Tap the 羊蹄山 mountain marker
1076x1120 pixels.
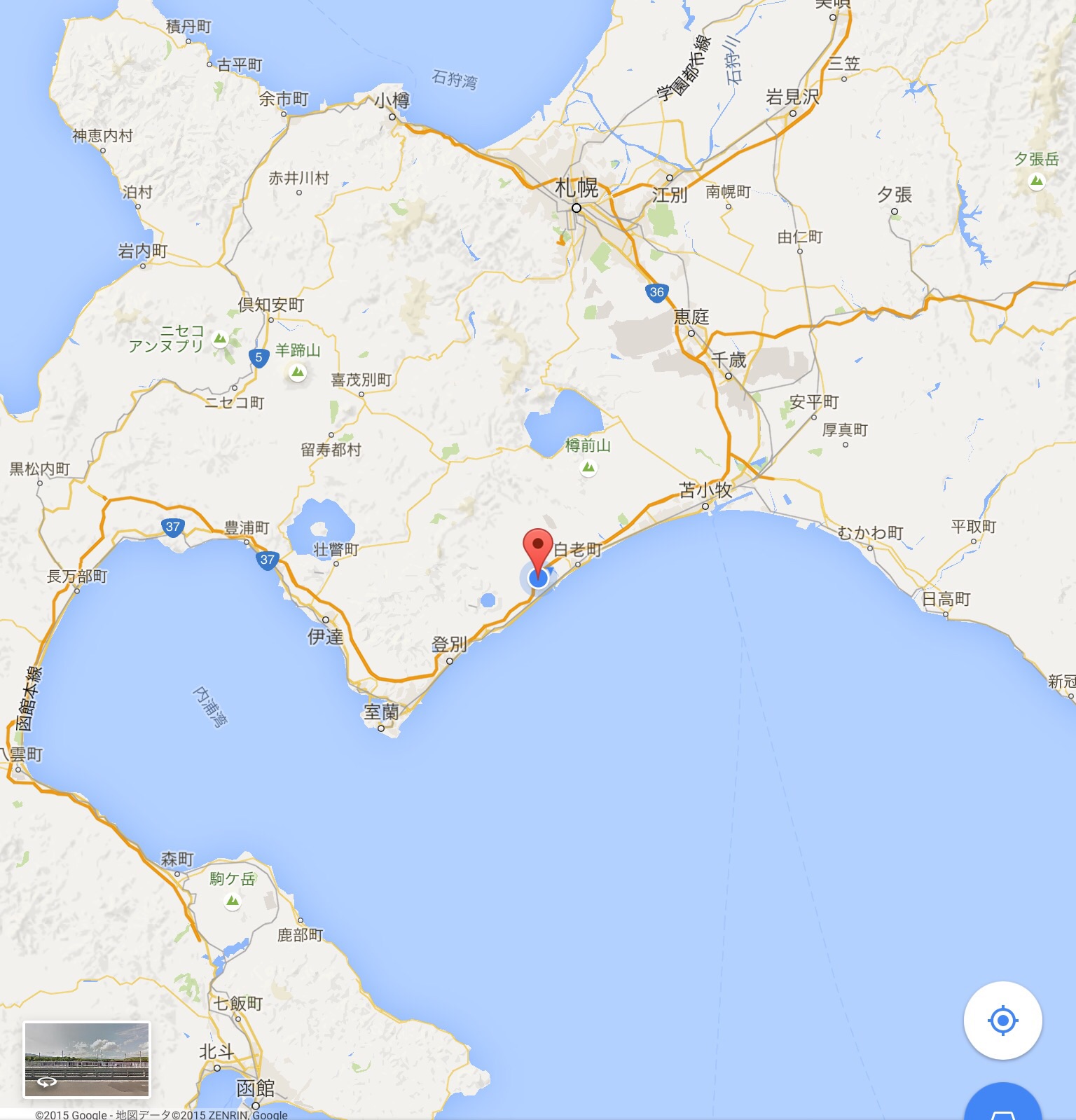click(298, 373)
